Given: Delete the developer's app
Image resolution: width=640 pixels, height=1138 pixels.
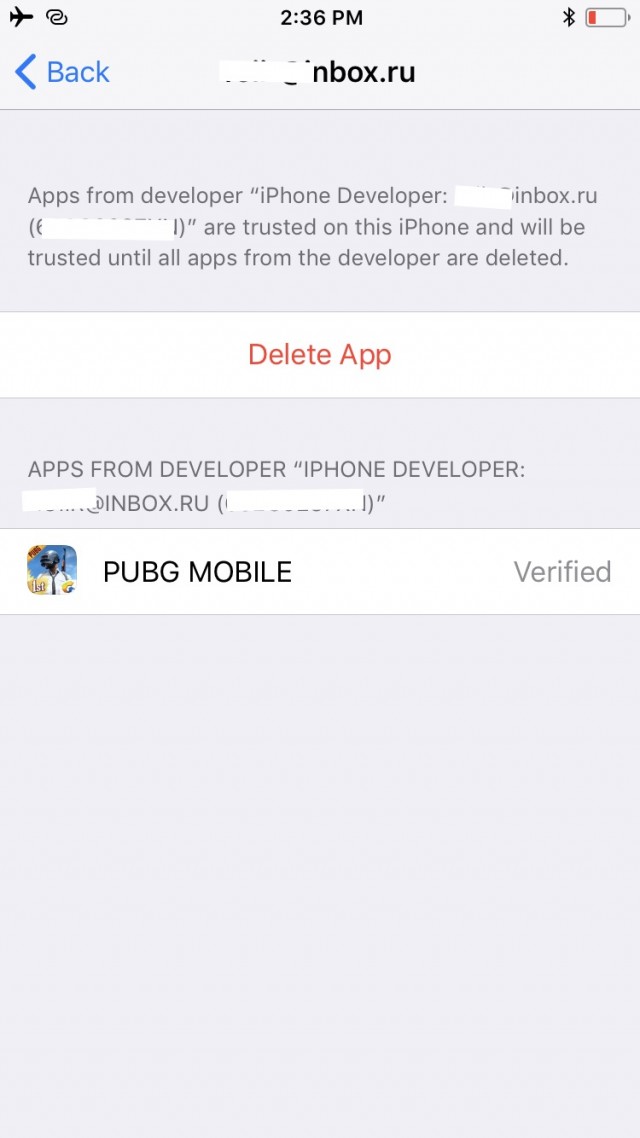Looking at the screenshot, I should 320,355.
